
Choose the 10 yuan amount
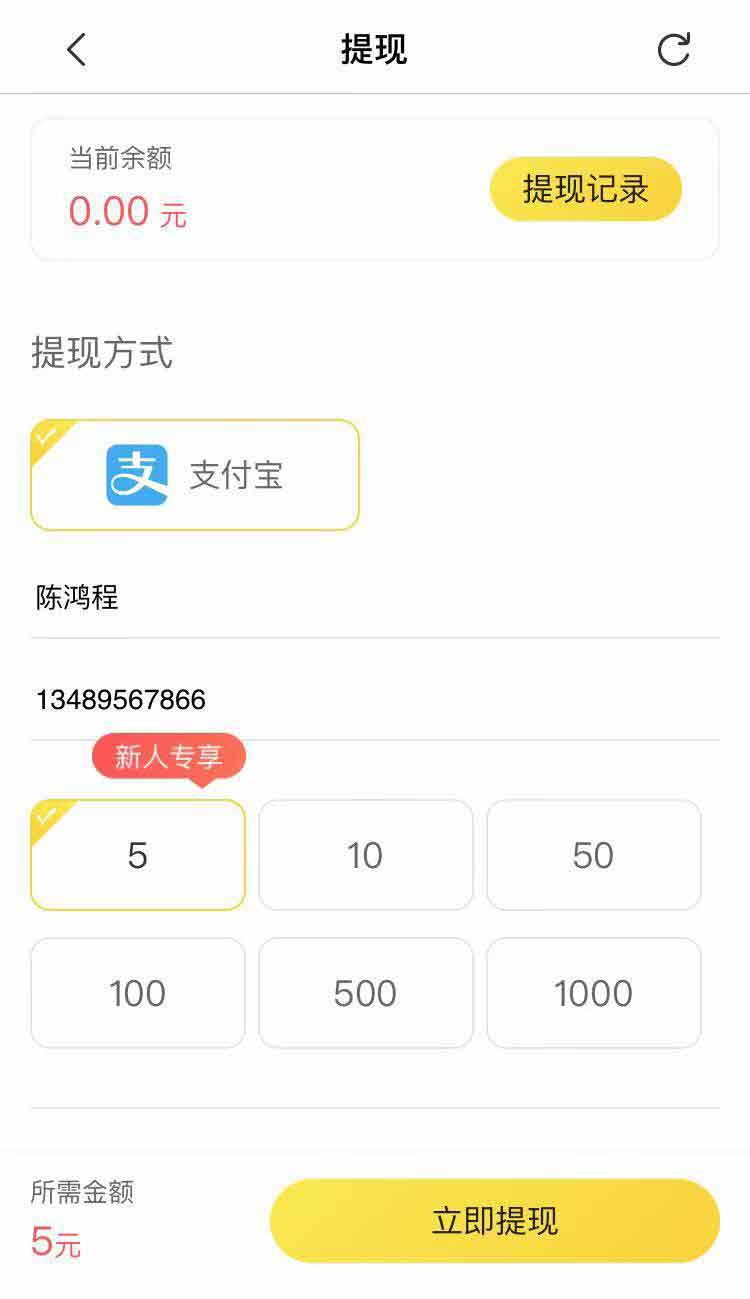[x=366, y=855]
